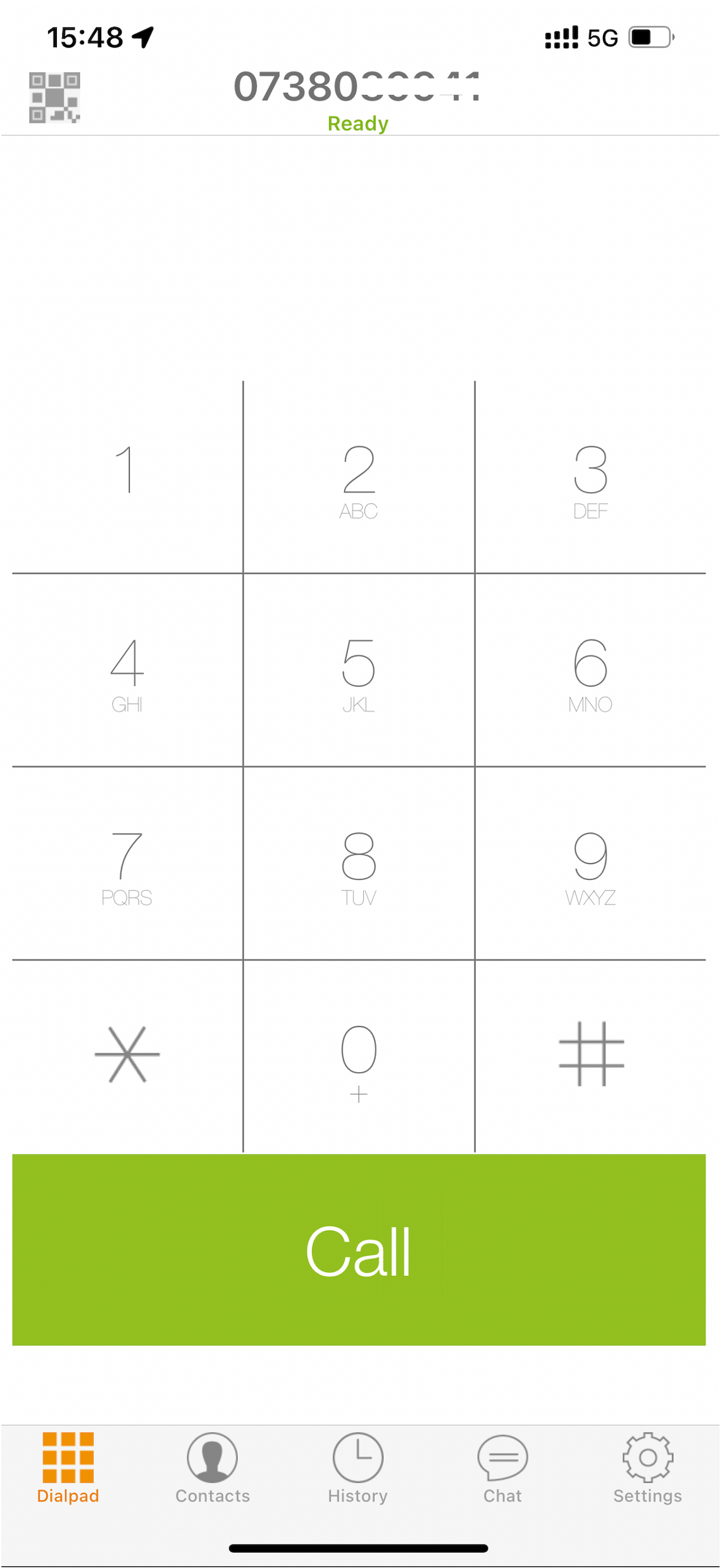Dial the 8 TUV key
Viewport: 722px width, 1568px height.
[359, 863]
